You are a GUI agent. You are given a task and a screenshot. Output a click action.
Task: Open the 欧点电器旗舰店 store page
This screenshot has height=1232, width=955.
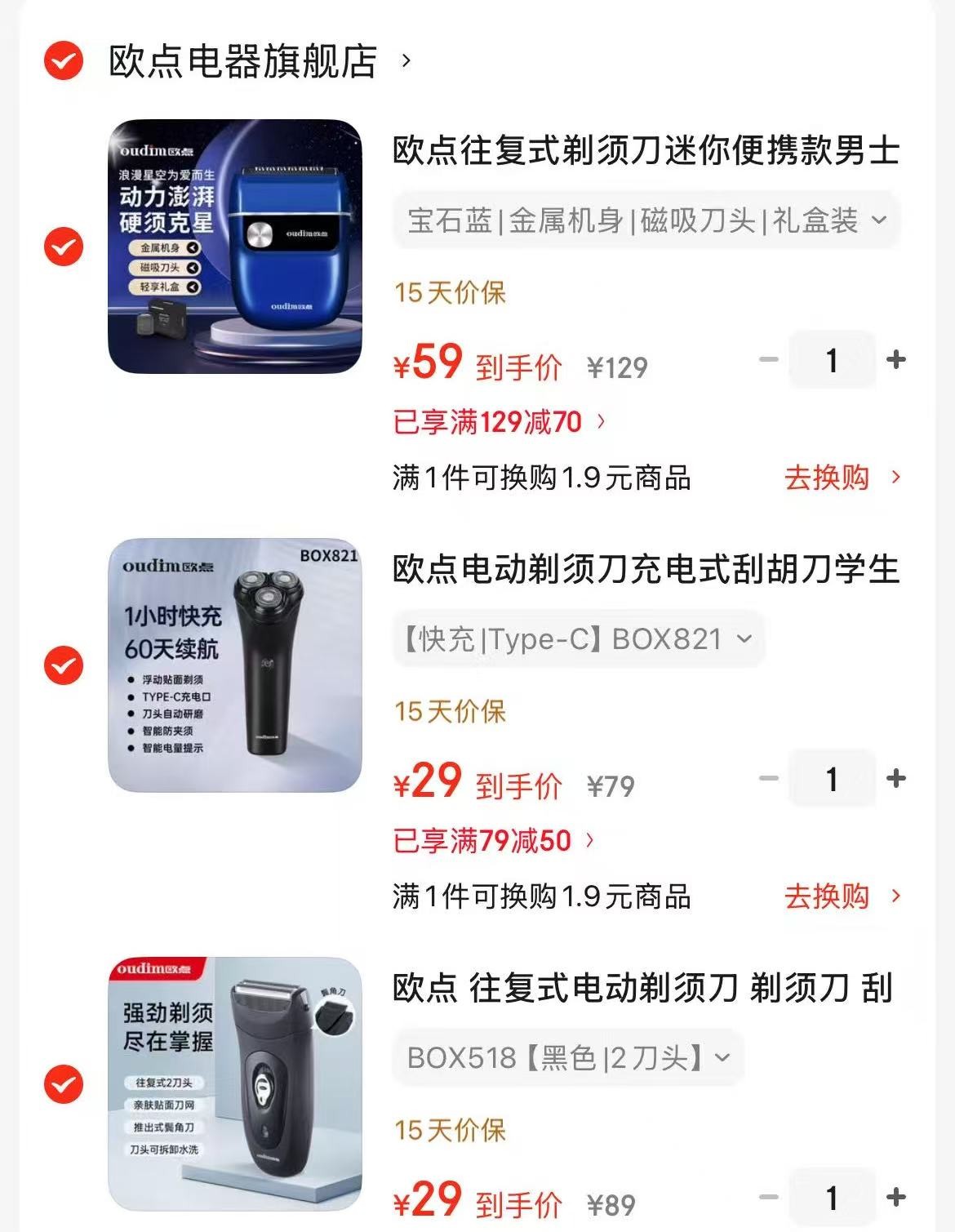[x=243, y=62]
